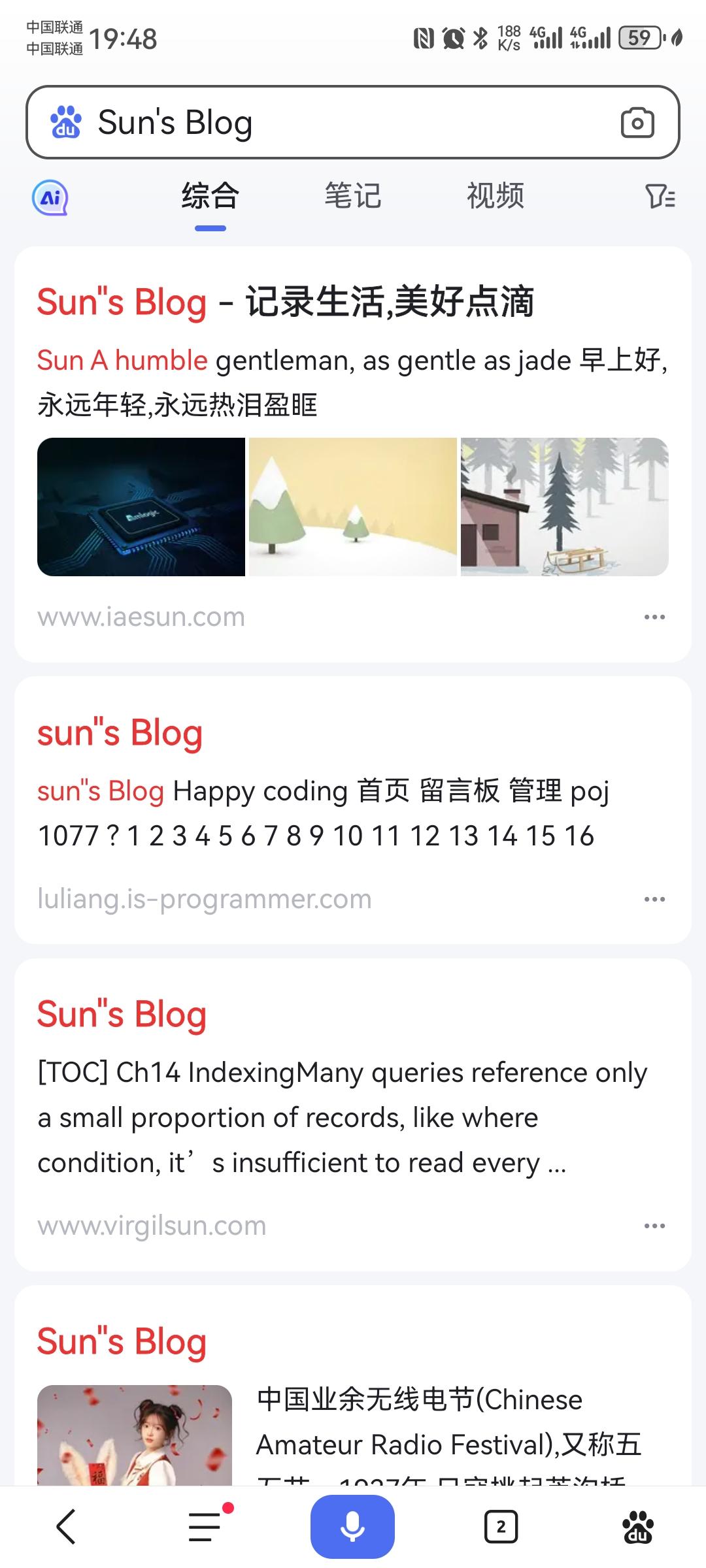Open the chip image in first result
706x1568 pixels.
coord(141,507)
